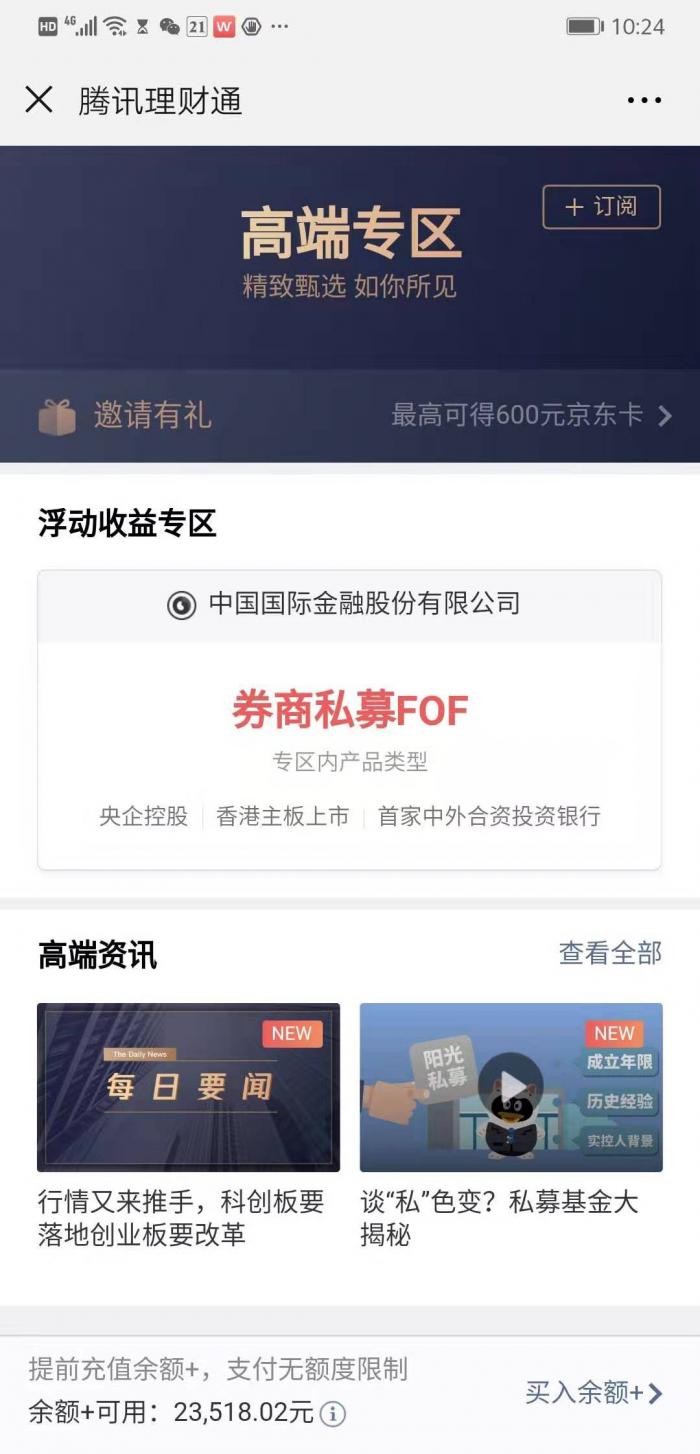Play the 私募基金大揭秘 video
700x1454 pixels.
(x=510, y=1087)
